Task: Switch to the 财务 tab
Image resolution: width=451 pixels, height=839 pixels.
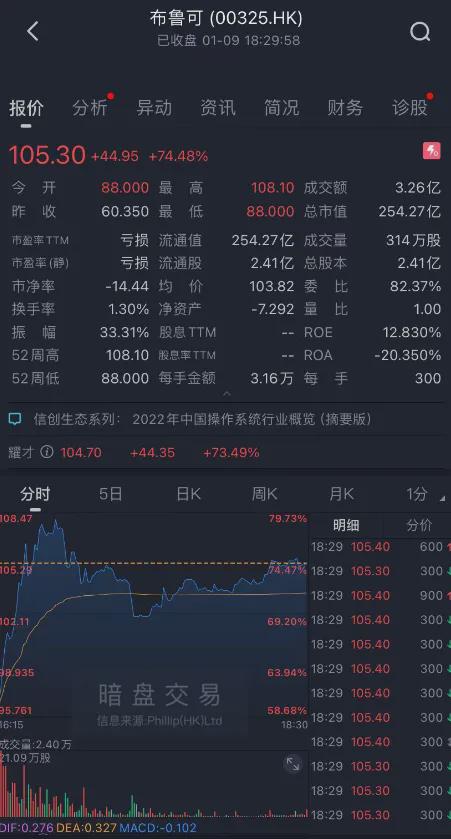Action: click(x=345, y=108)
